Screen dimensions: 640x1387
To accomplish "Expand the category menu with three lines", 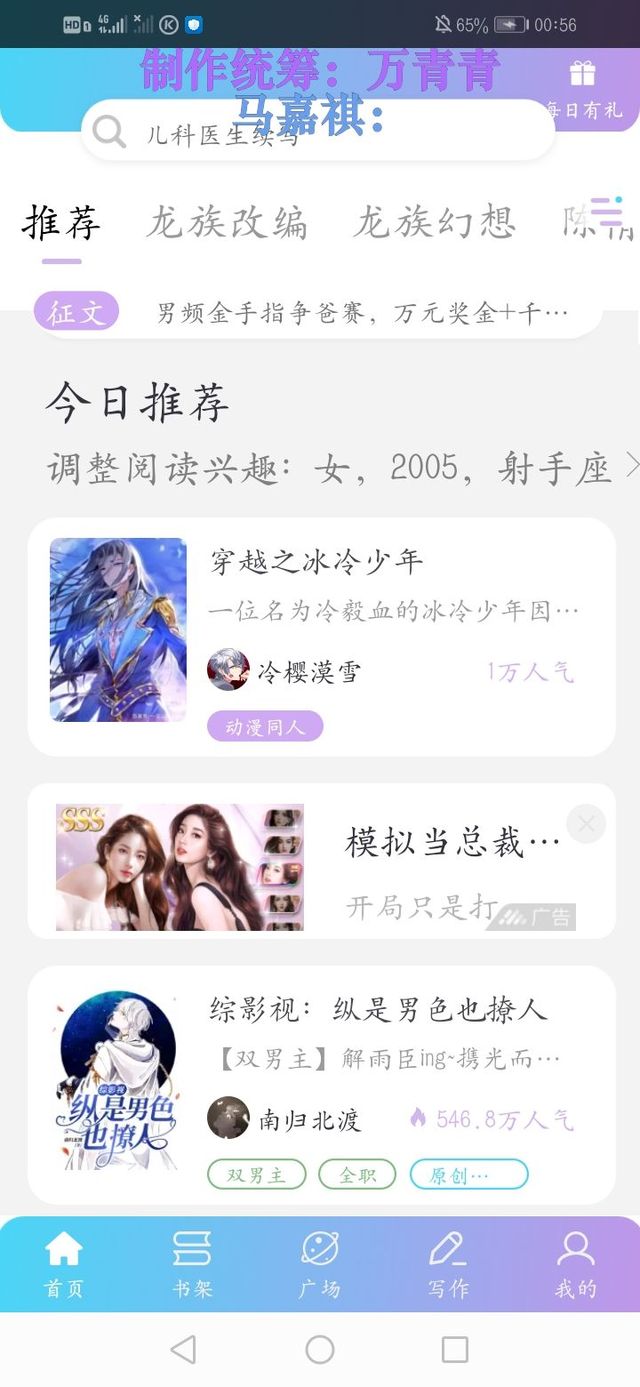I will coord(606,211).
